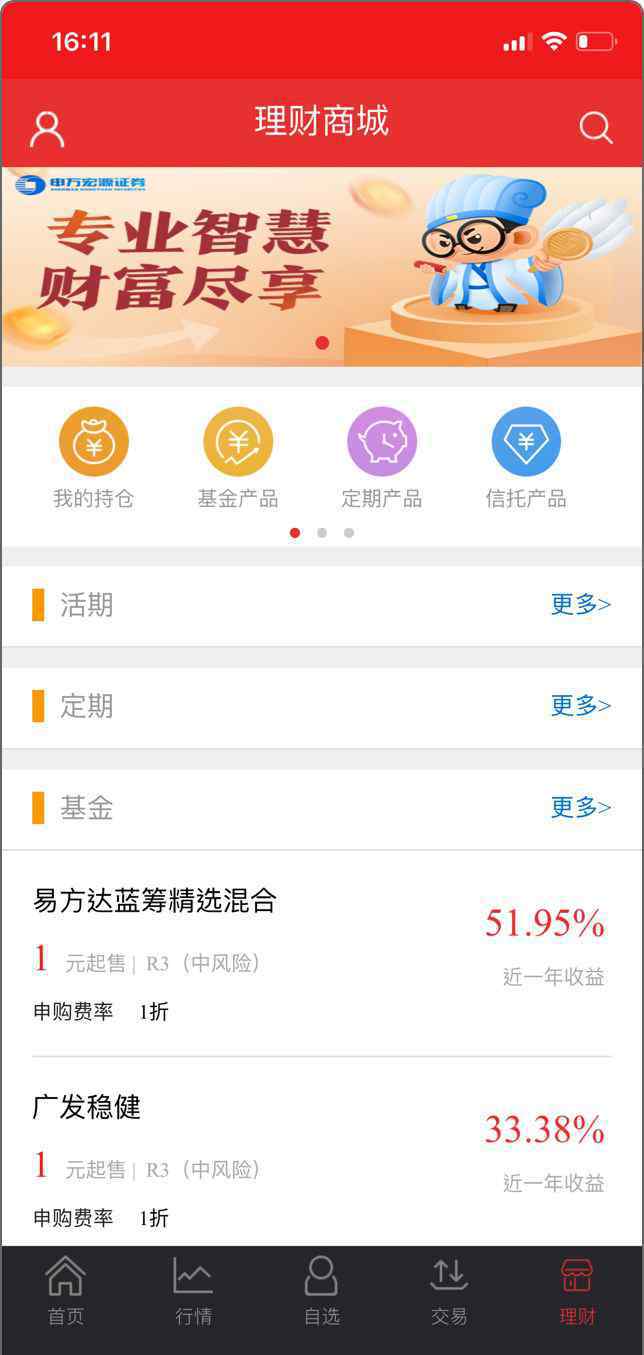
Task: Open fund 广发稳健
Action: point(322,1152)
